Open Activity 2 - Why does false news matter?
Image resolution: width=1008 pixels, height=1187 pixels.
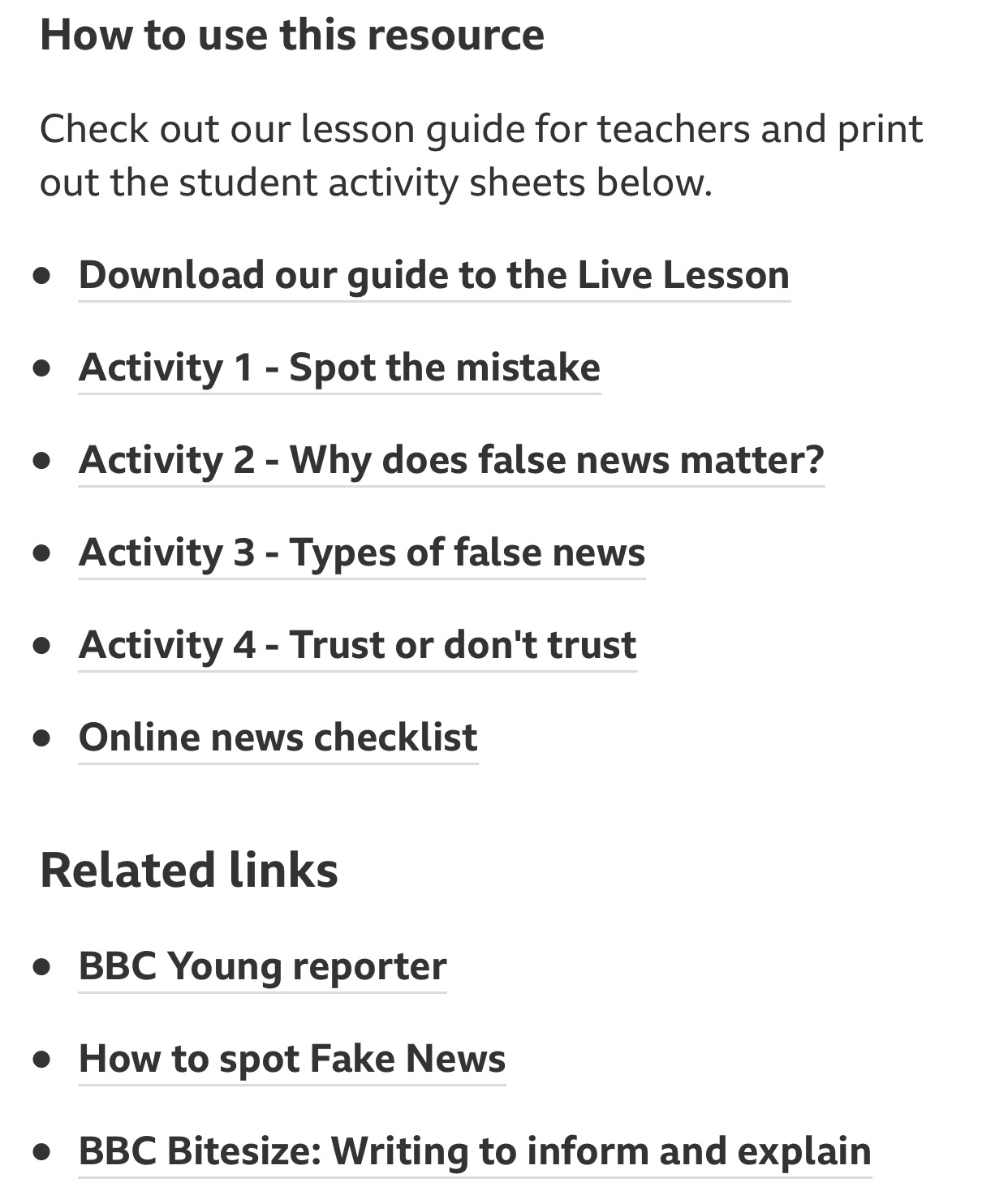tap(451, 460)
